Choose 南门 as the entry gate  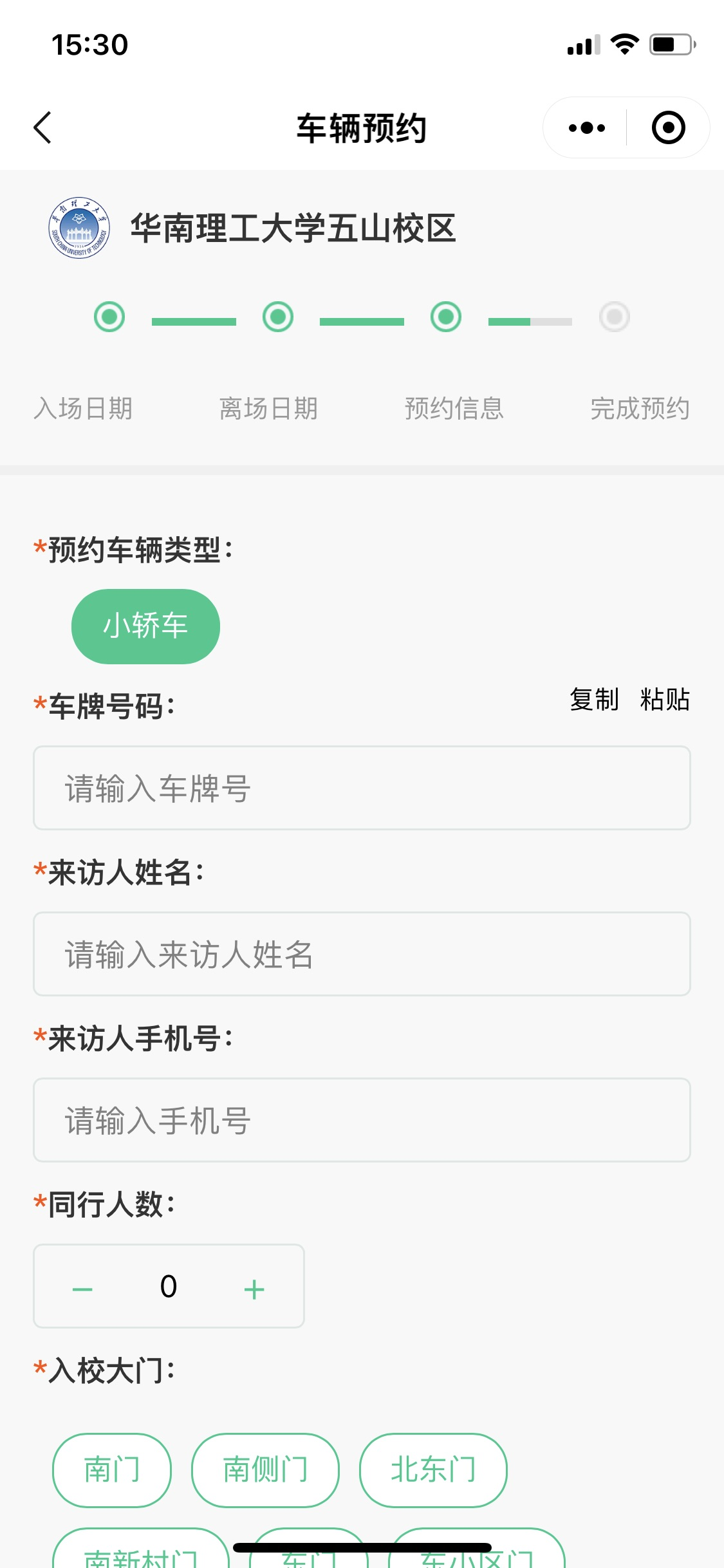[112, 1470]
